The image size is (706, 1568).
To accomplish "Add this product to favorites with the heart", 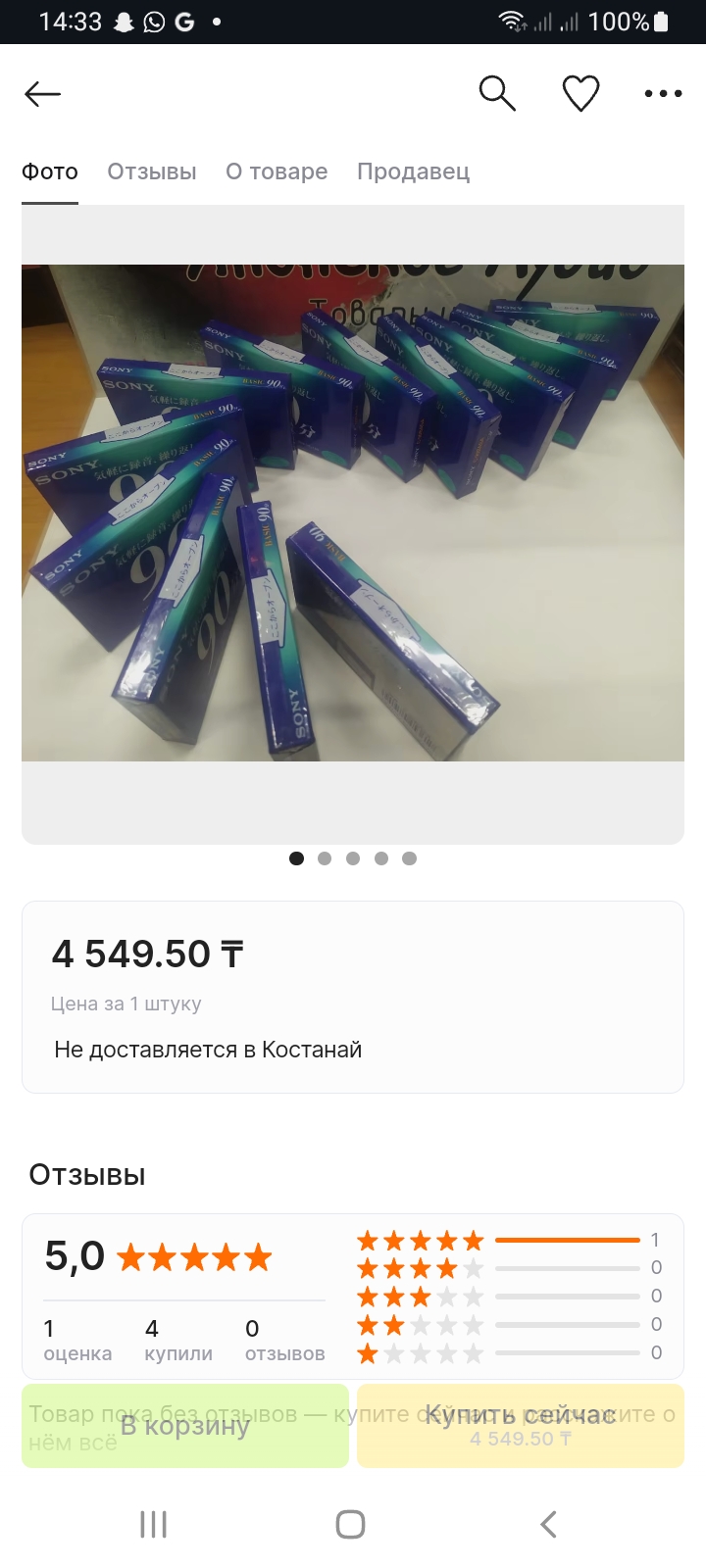I will coord(580,94).
